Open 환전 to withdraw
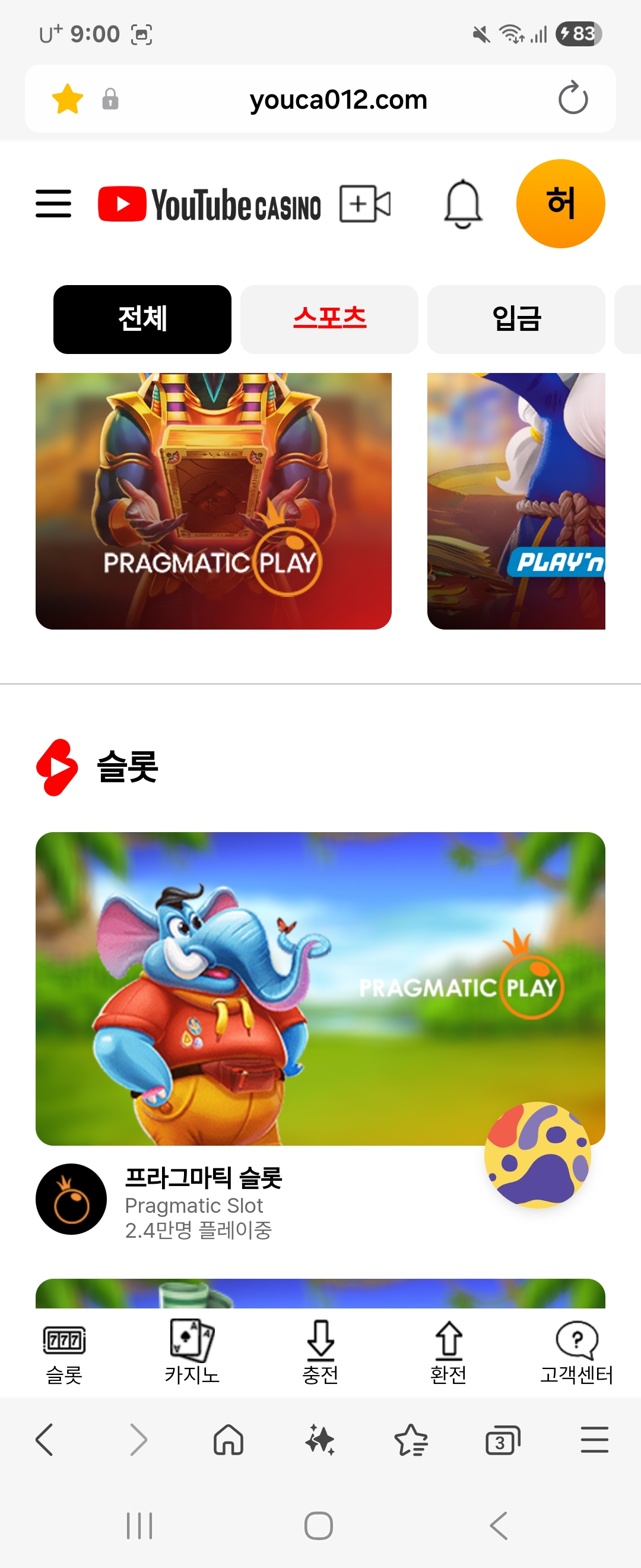 tap(449, 1351)
